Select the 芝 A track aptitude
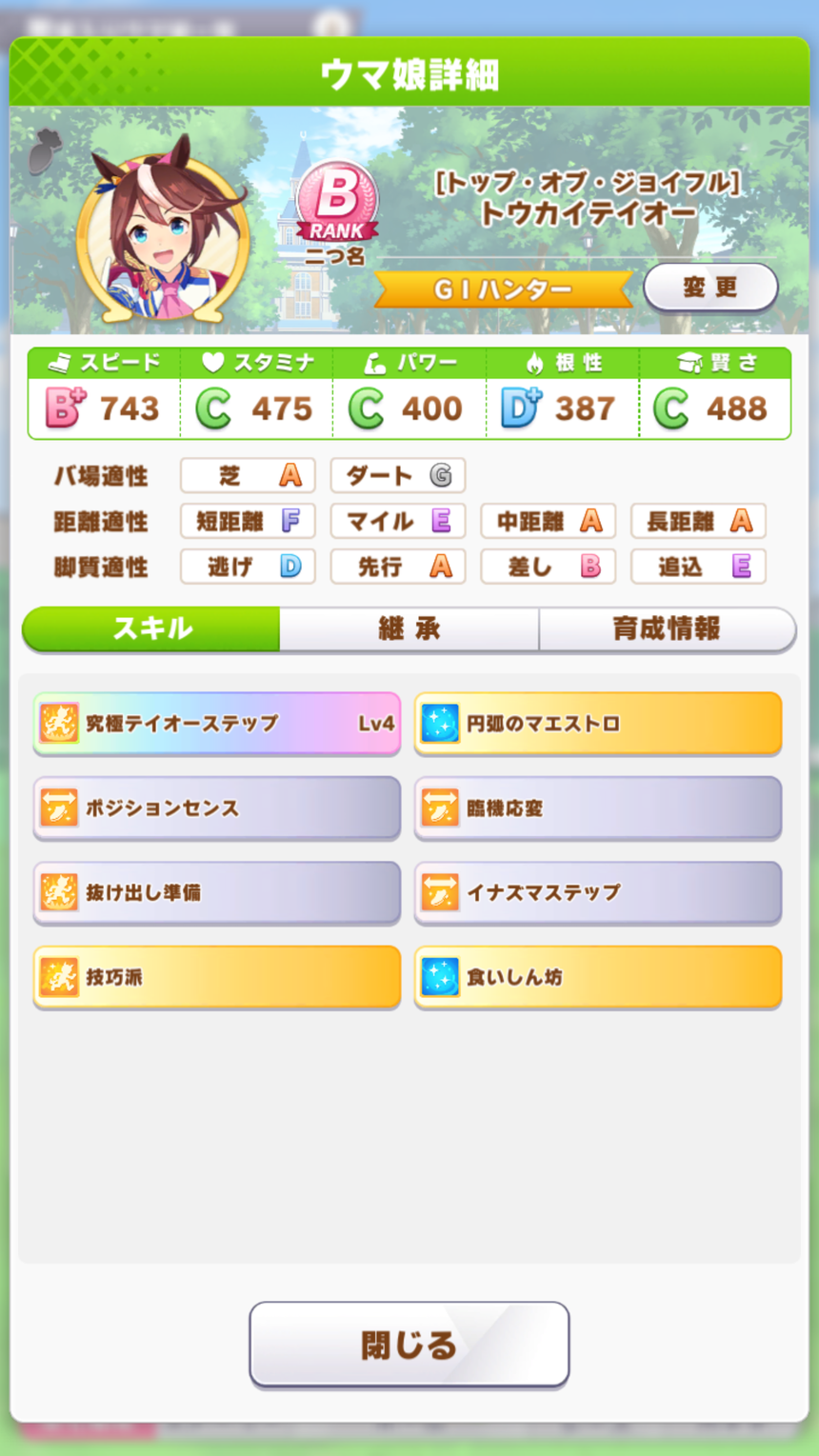 coord(248,475)
